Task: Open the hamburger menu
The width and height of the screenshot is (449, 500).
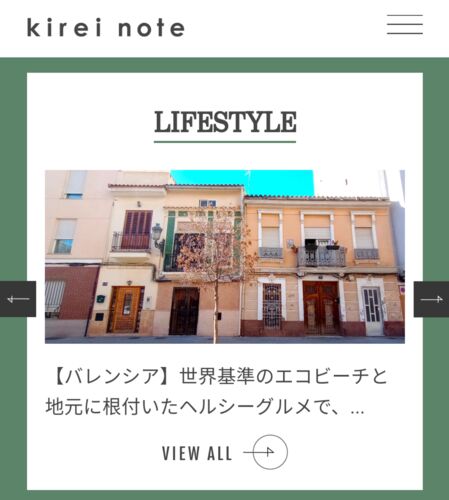Action: 405,25
